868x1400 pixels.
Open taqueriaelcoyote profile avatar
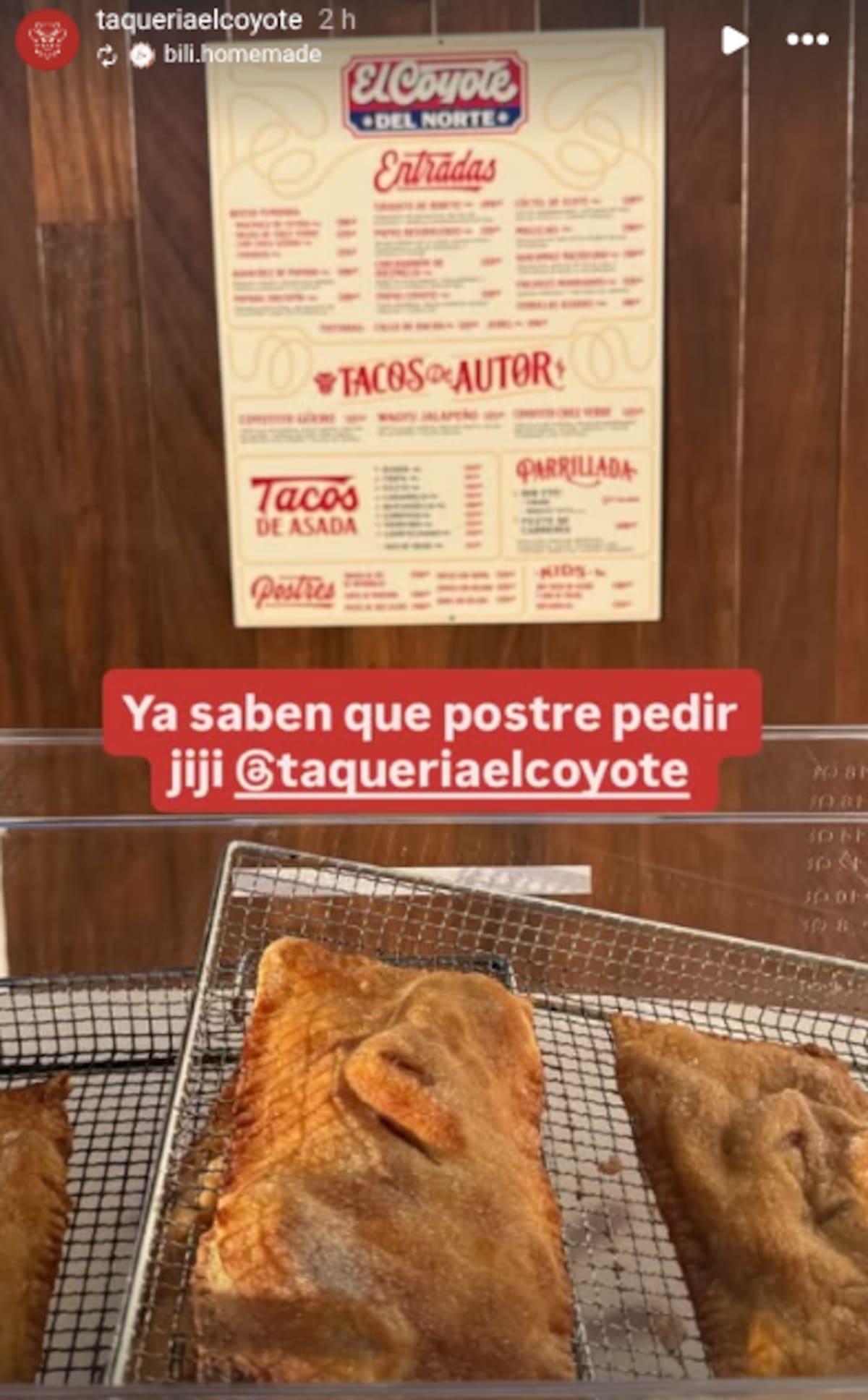click(x=48, y=39)
